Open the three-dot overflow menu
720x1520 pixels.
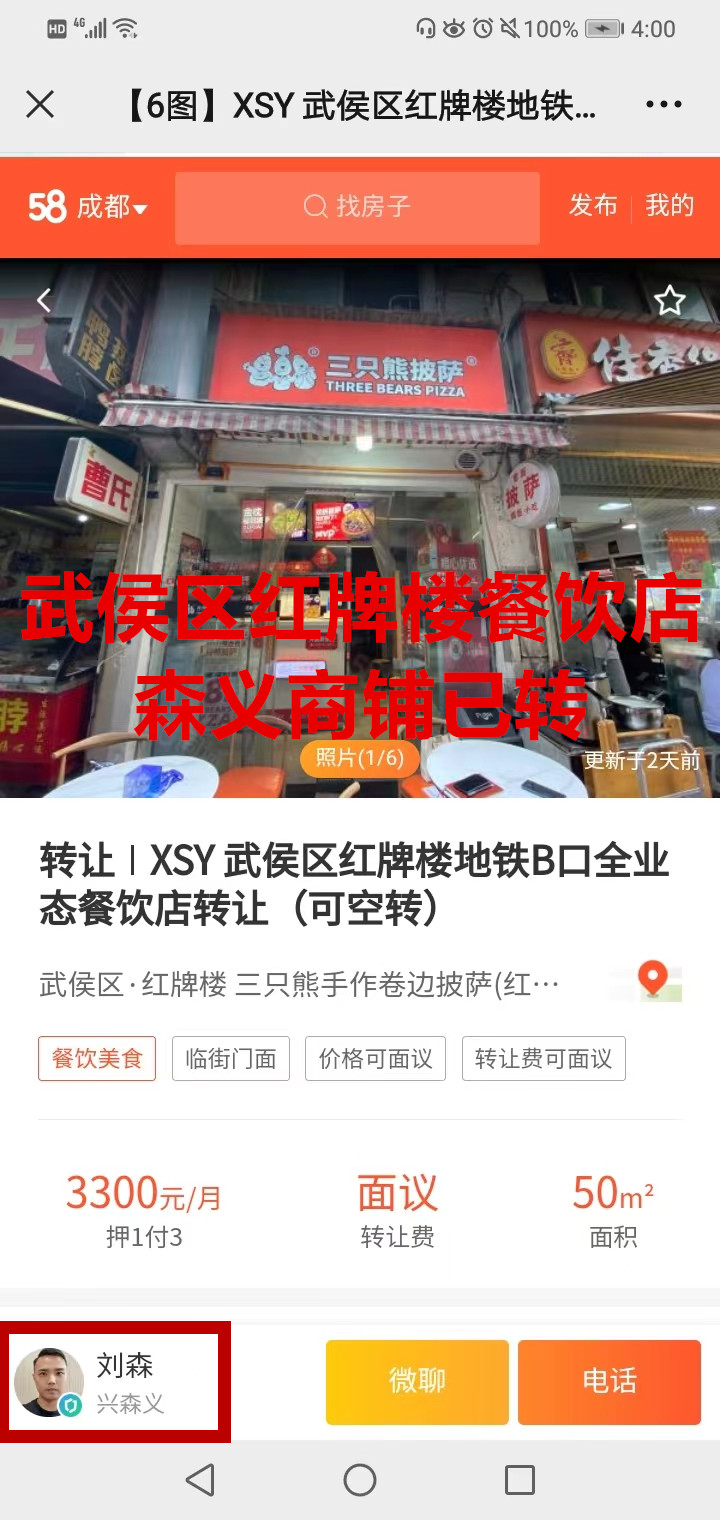tap(664, 104)
